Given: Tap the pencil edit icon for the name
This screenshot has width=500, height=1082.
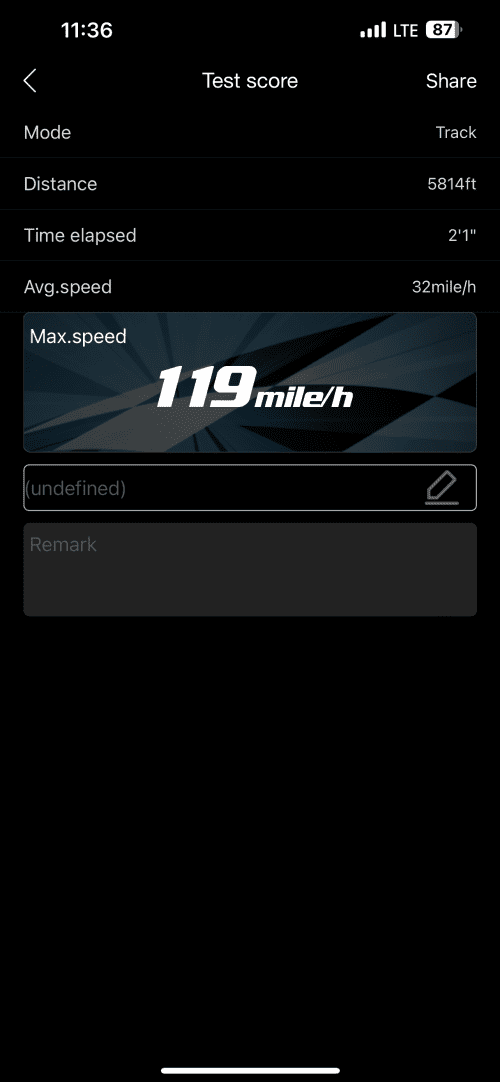Looking at the screenshot, I should coord(441,488).
